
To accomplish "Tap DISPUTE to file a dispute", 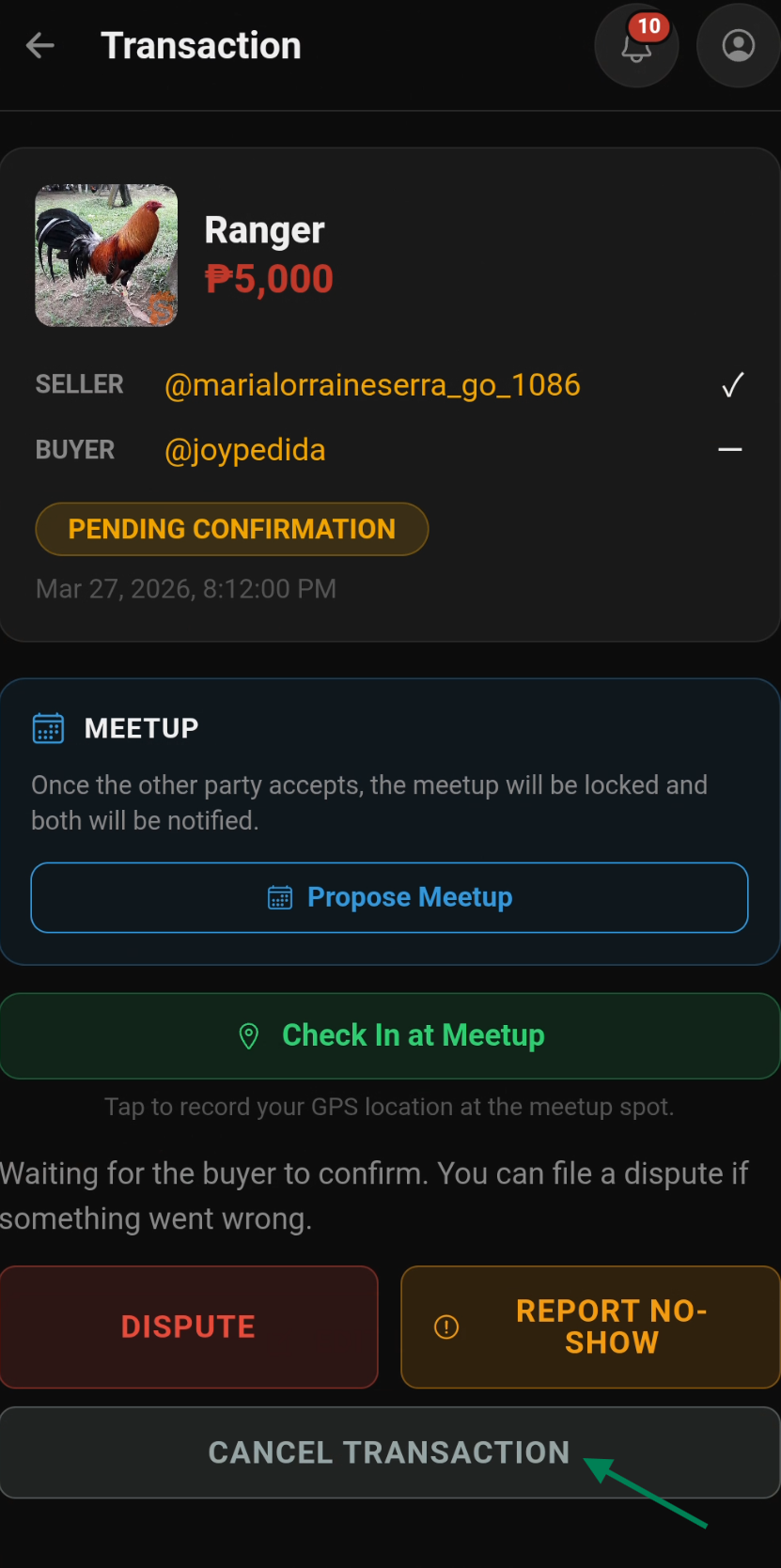I will tap(188, 1327).
